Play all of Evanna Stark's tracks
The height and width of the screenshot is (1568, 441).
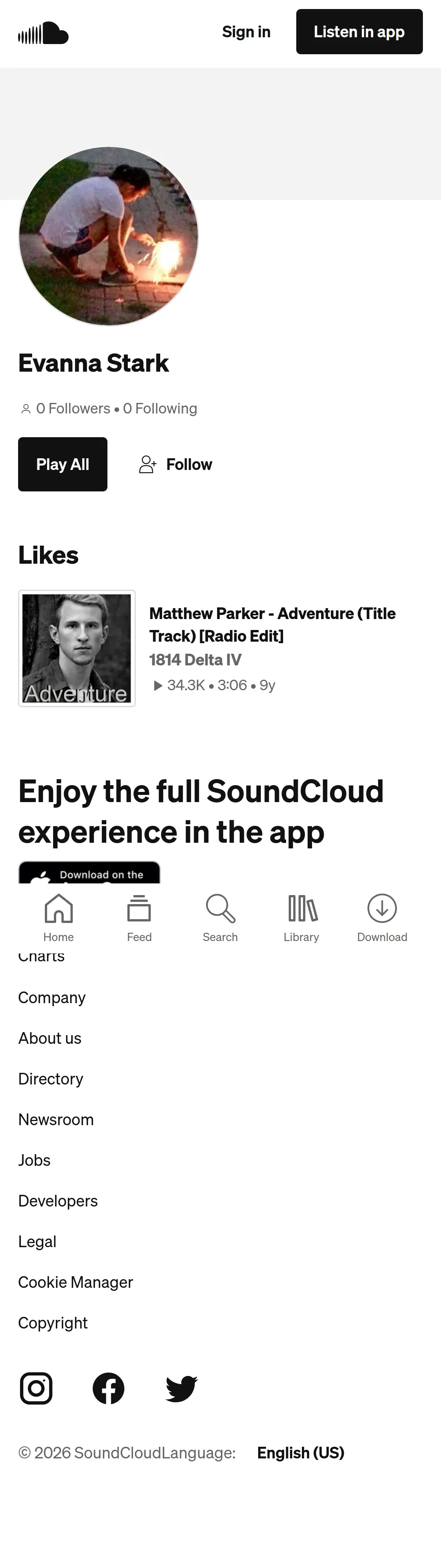[x=63, y=464]
